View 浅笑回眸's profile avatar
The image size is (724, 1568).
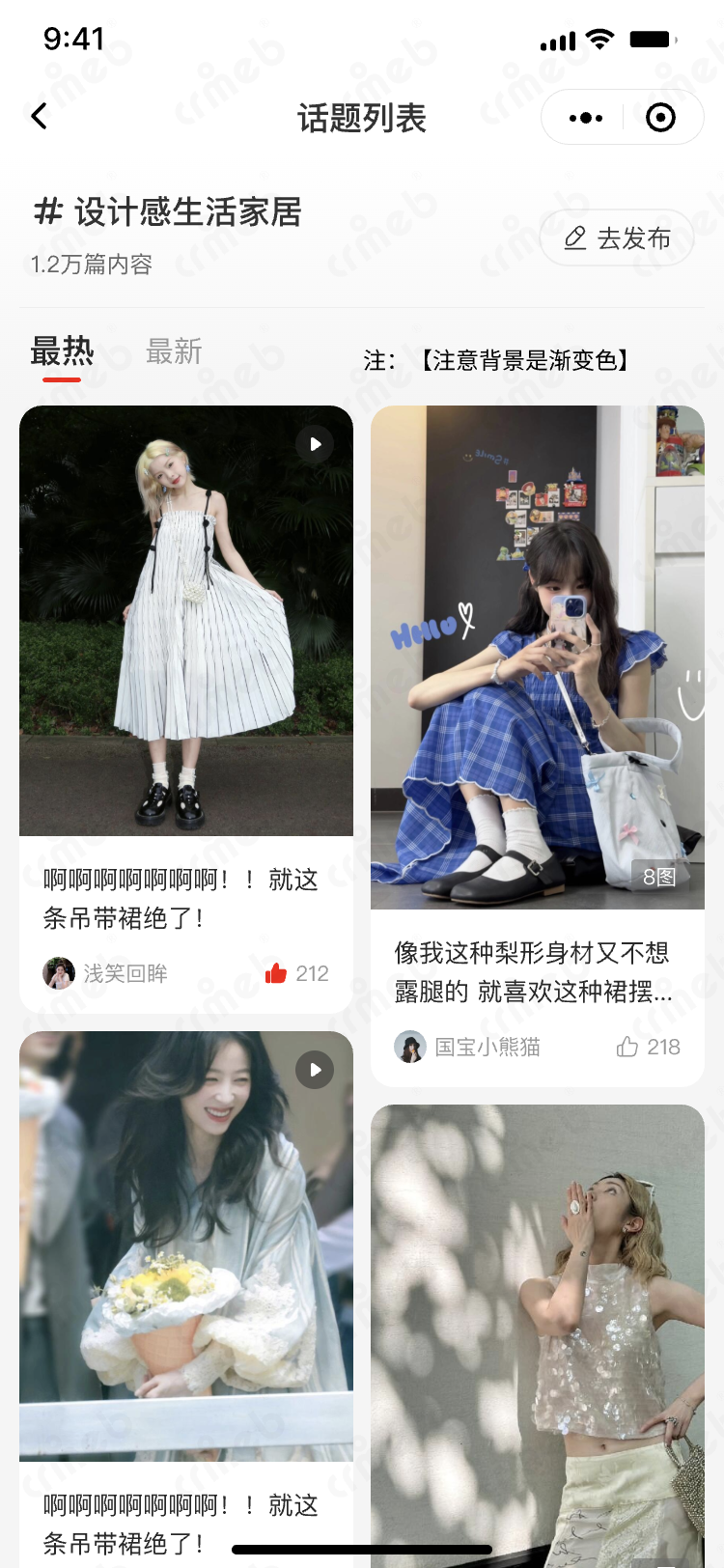59,973
